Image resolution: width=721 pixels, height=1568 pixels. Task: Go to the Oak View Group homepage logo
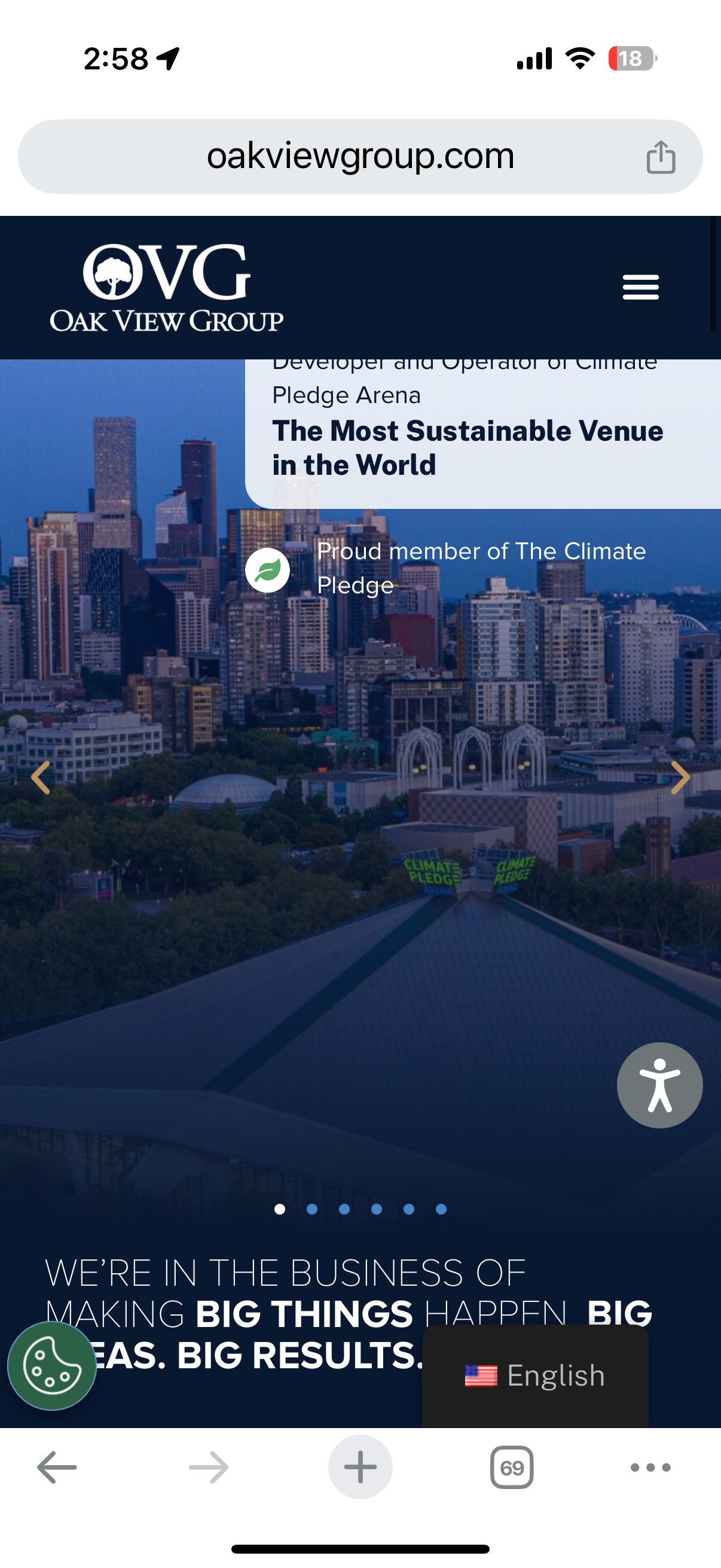click(x=166, y=288)
